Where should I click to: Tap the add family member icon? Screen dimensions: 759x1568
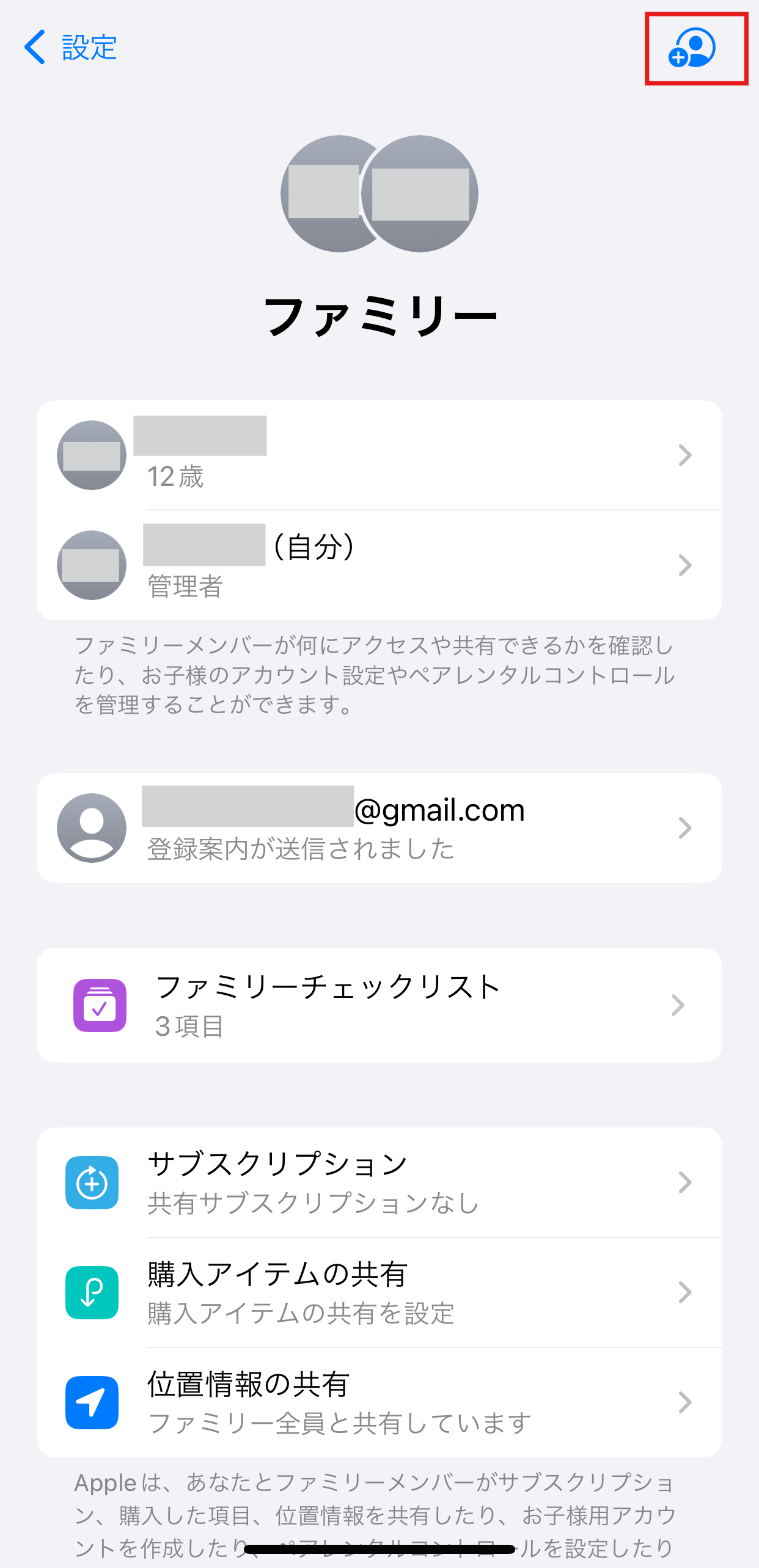[692, 47]
